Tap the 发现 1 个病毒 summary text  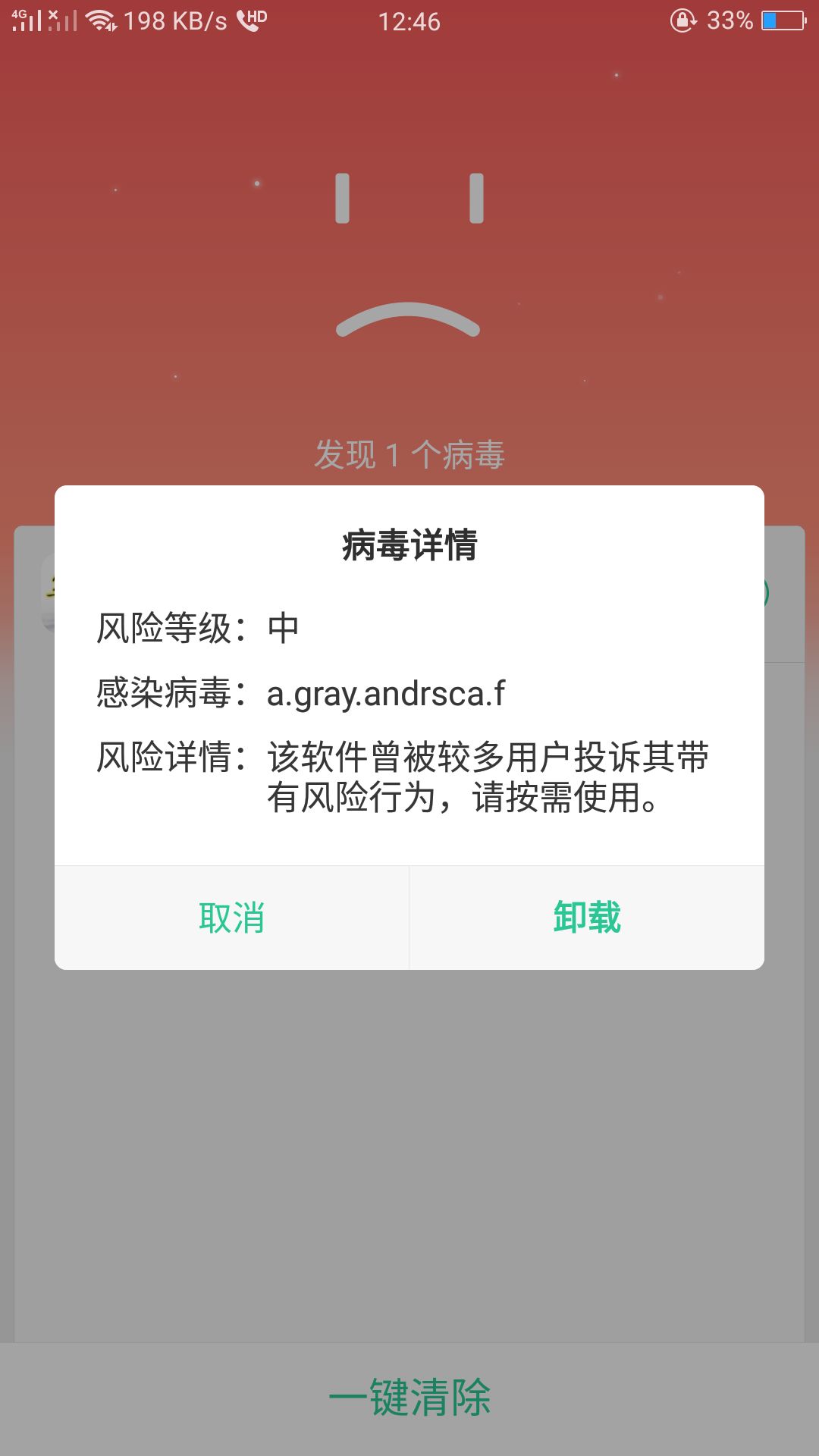coord(409,455)
